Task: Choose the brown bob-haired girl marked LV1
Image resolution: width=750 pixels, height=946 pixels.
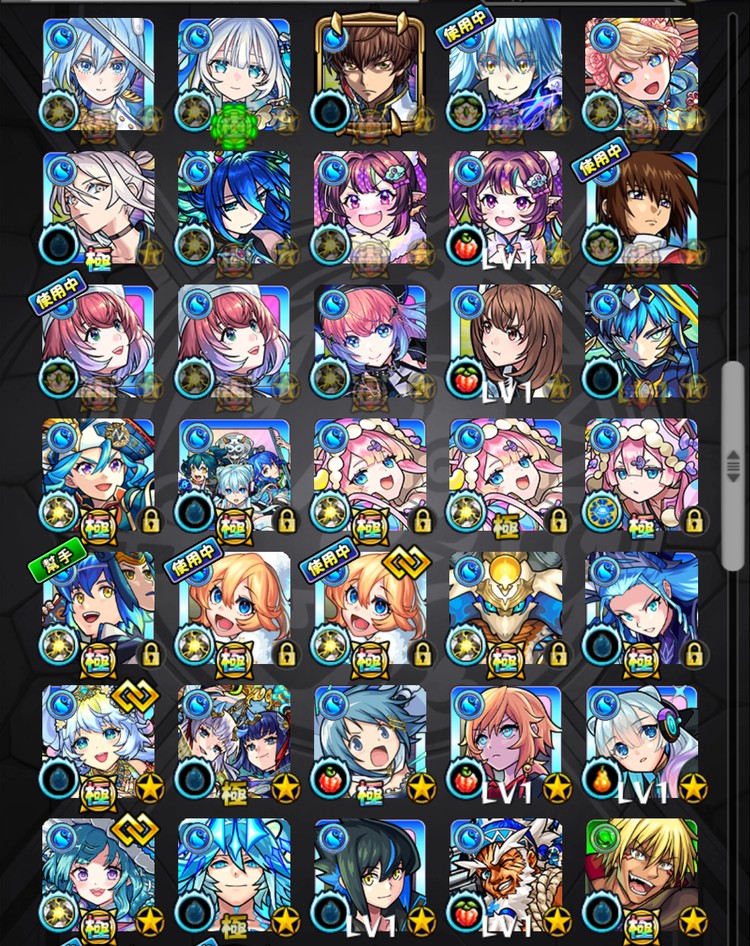Action: 505,342
